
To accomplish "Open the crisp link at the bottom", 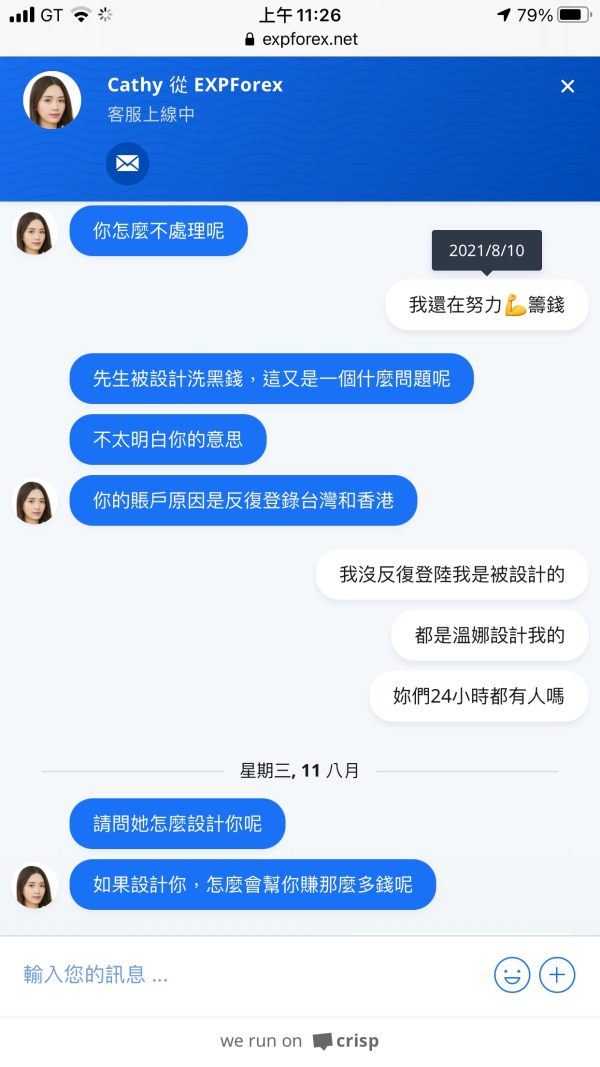I will tap(346, 1041).
